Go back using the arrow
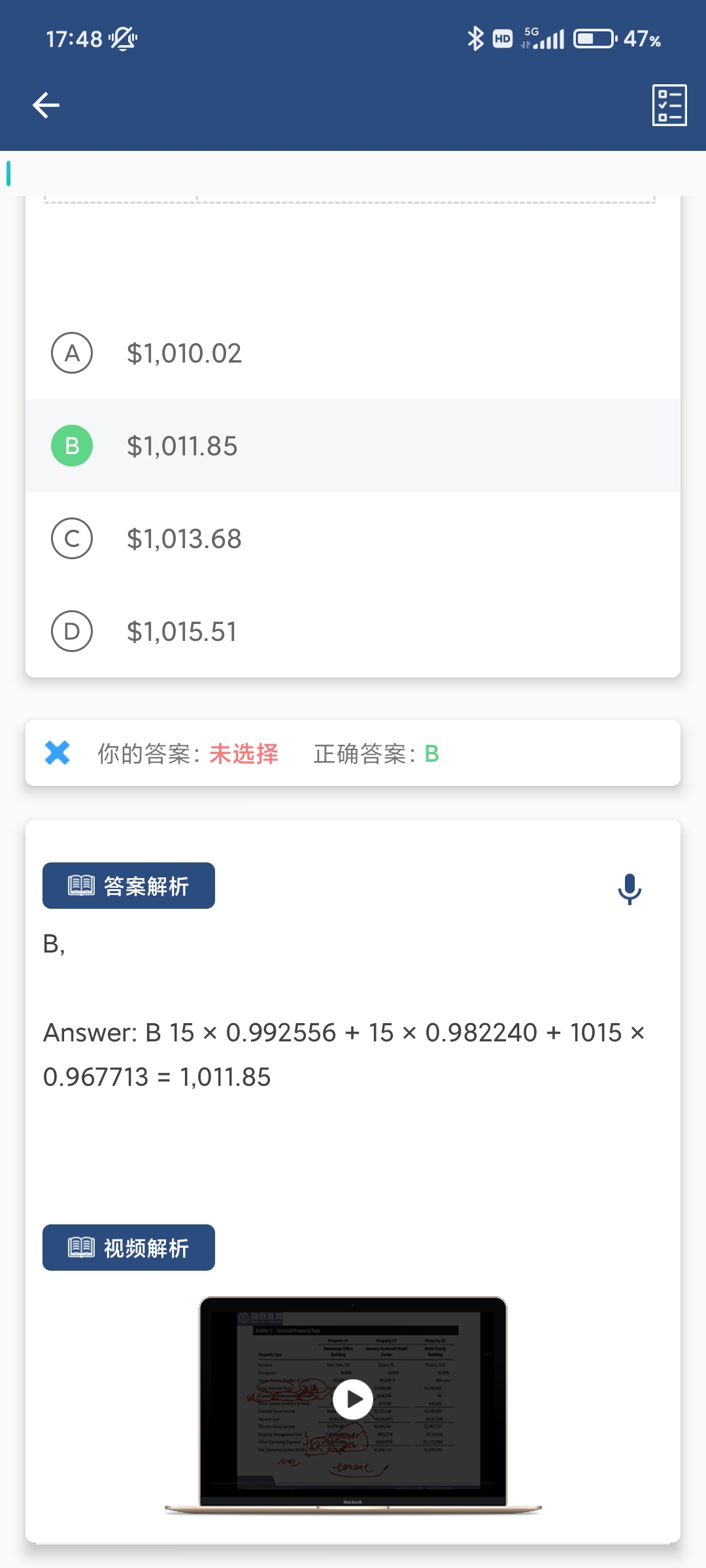The image size is (706, 1568). point(46,105)
